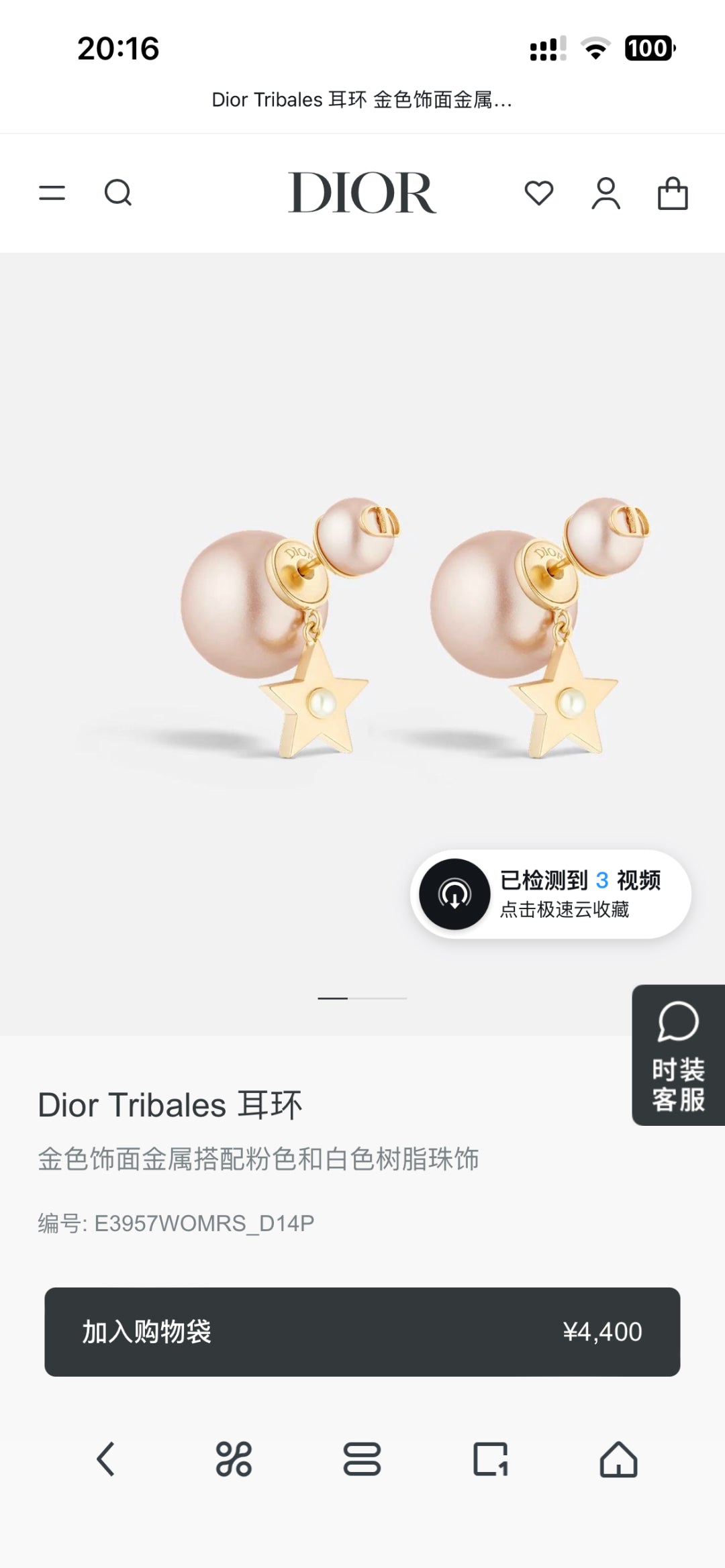Screen dimensions: 725x1568
Task: Open site search
Action: [118, 193]
